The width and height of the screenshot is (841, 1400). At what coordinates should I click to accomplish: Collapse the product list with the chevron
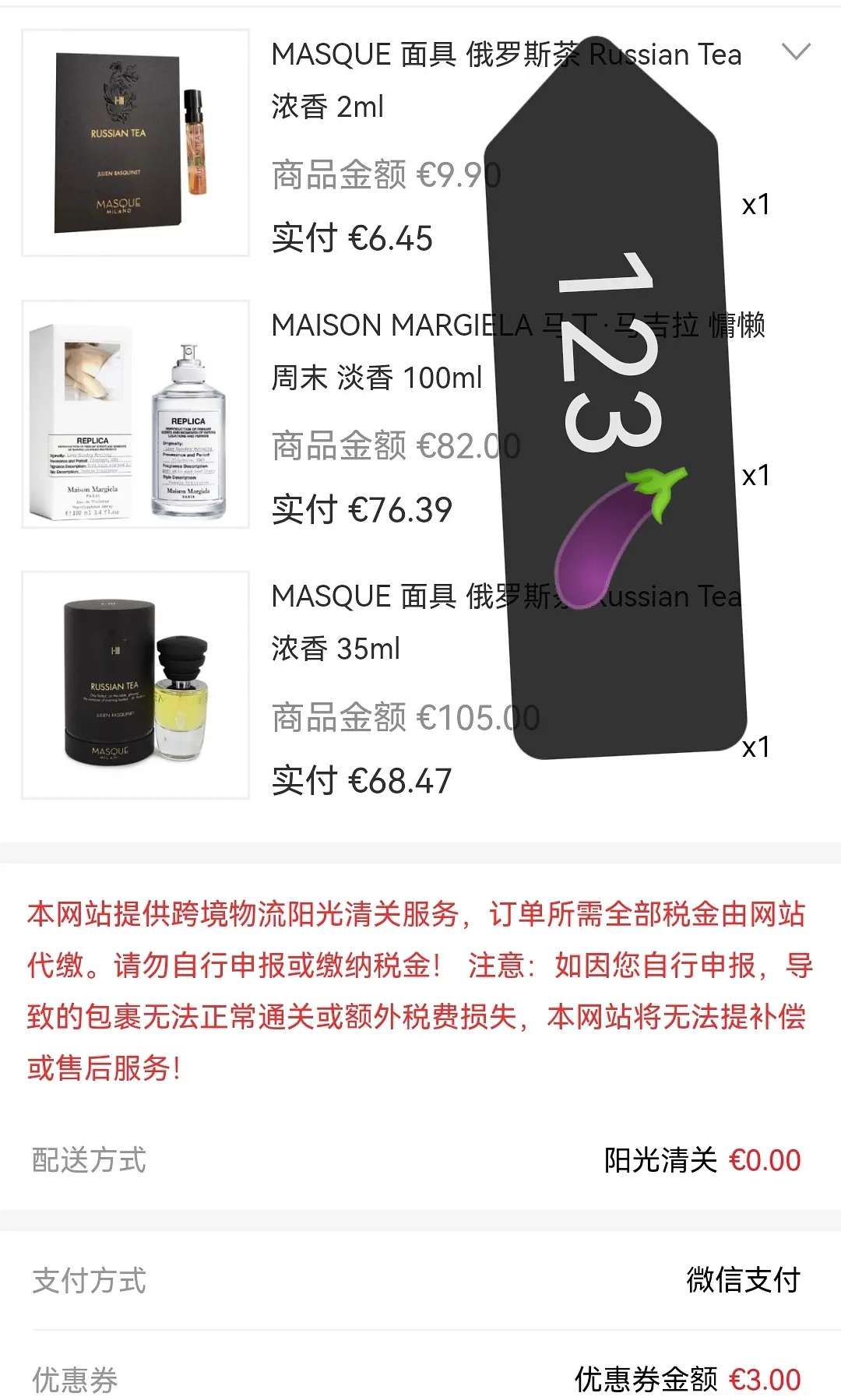[796, 52]
